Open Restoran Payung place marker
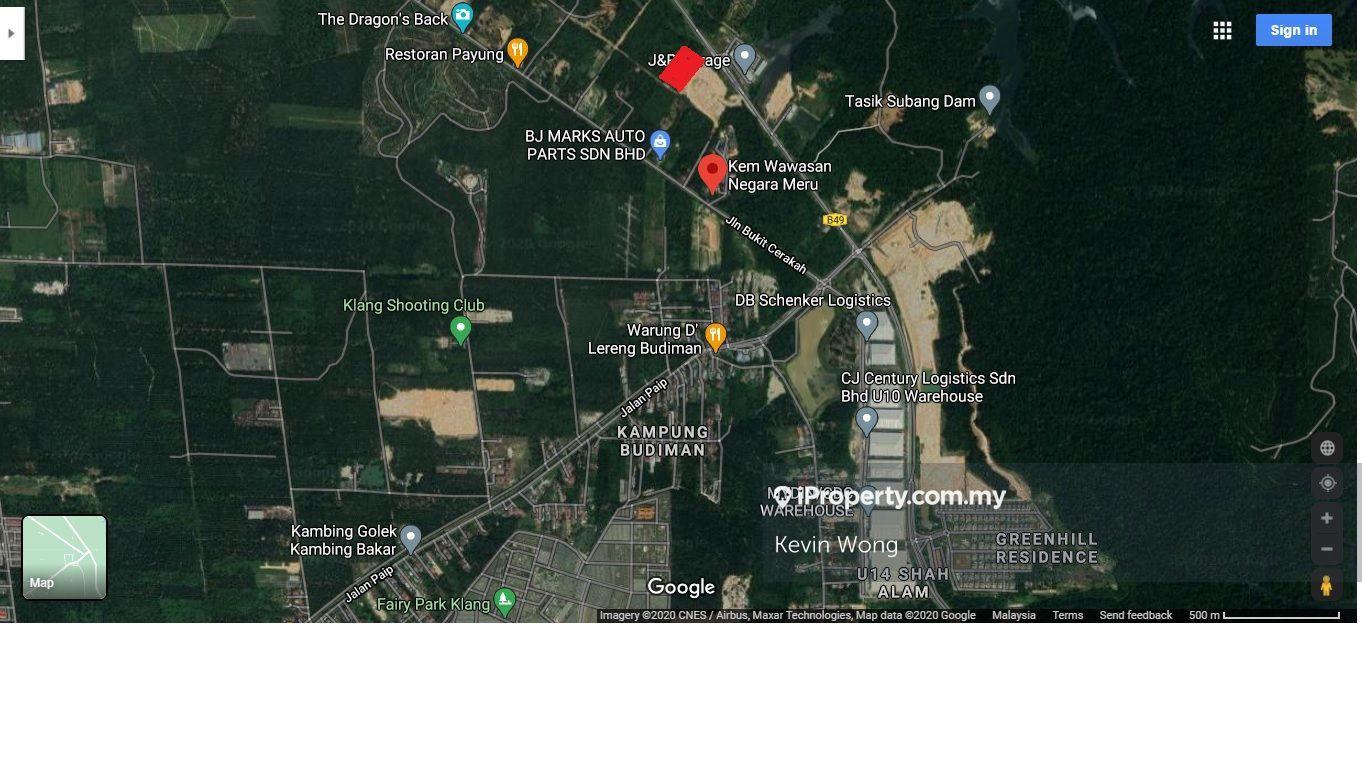 517,51
